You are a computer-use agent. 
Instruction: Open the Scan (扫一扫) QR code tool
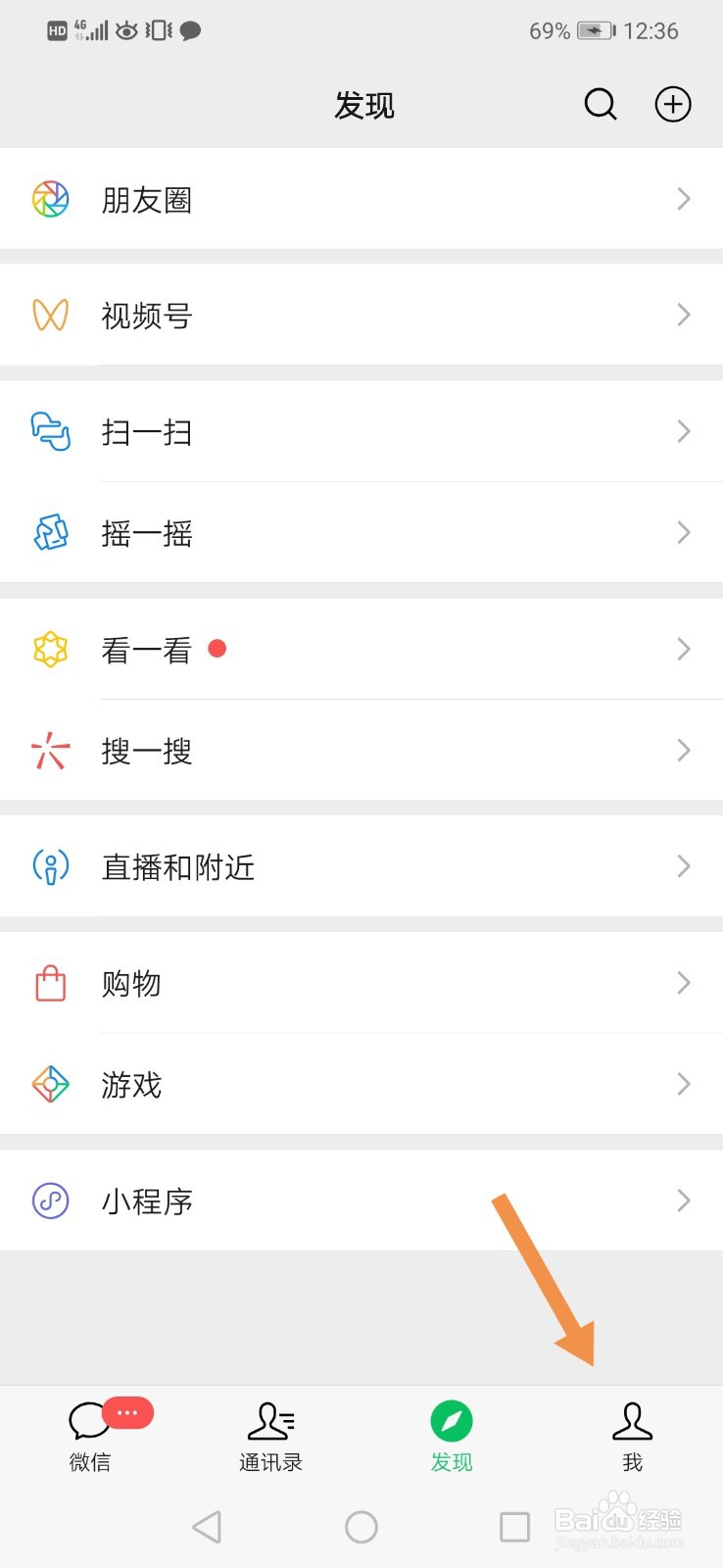pos(147,432)
